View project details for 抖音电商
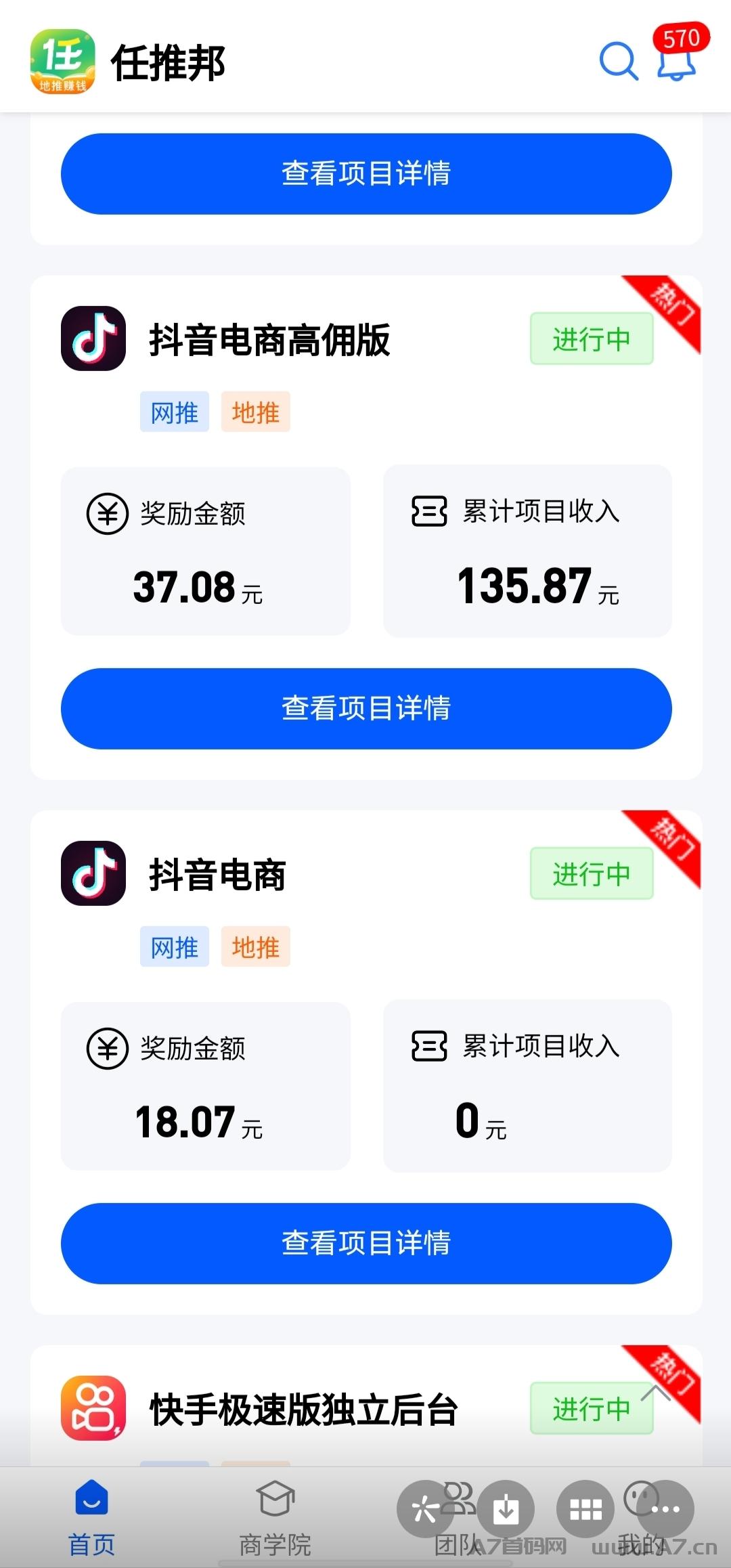This screenshot has width=731, height=1568. (x=366, y=1243)
